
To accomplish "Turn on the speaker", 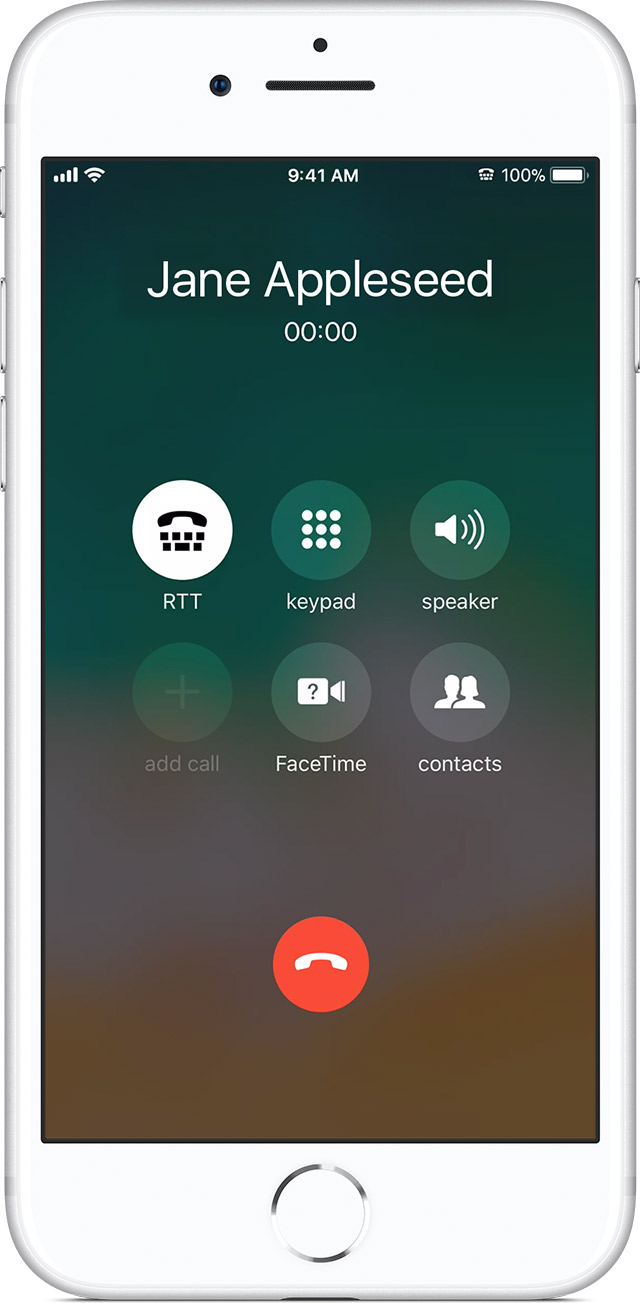I will (x=460, y=530).
